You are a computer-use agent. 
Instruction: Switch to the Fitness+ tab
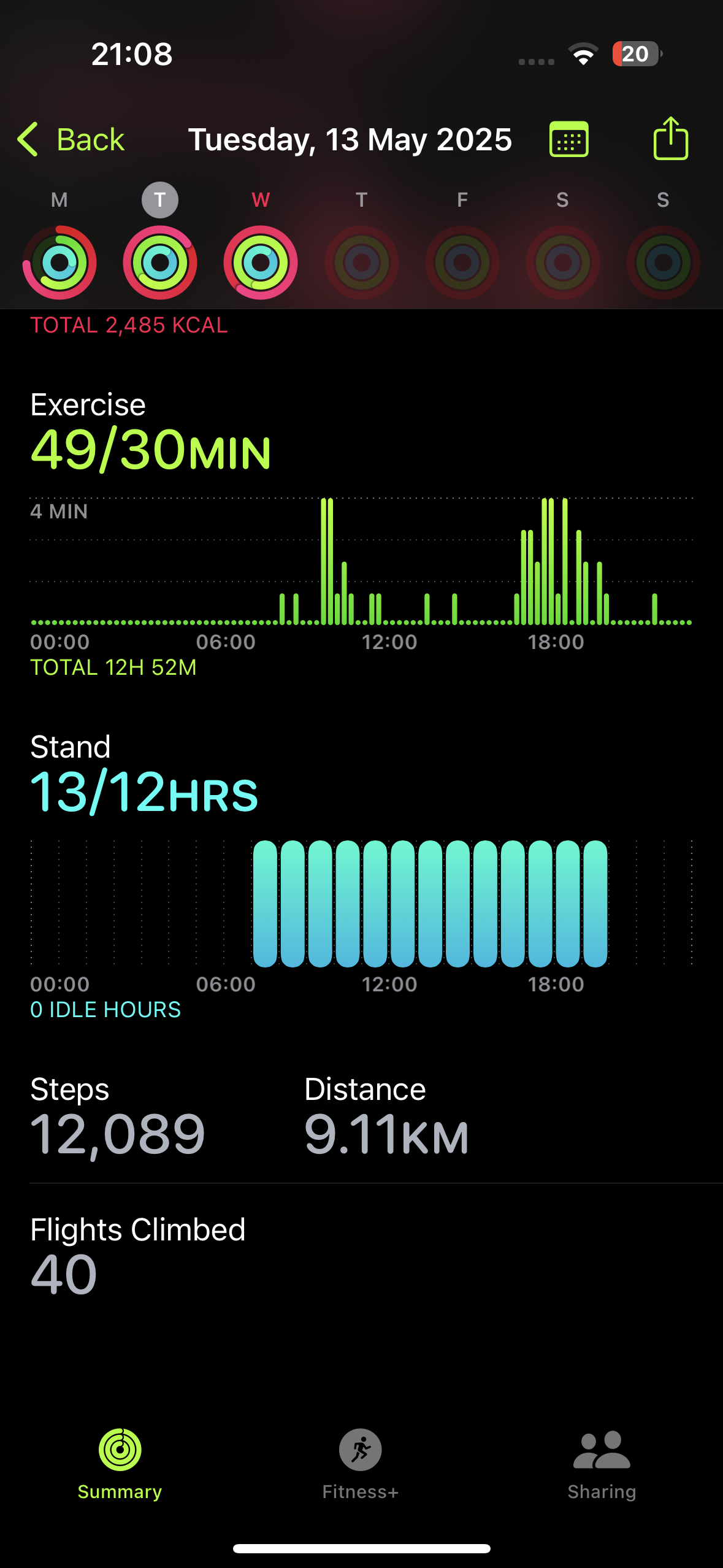(x=361, y=1464)
